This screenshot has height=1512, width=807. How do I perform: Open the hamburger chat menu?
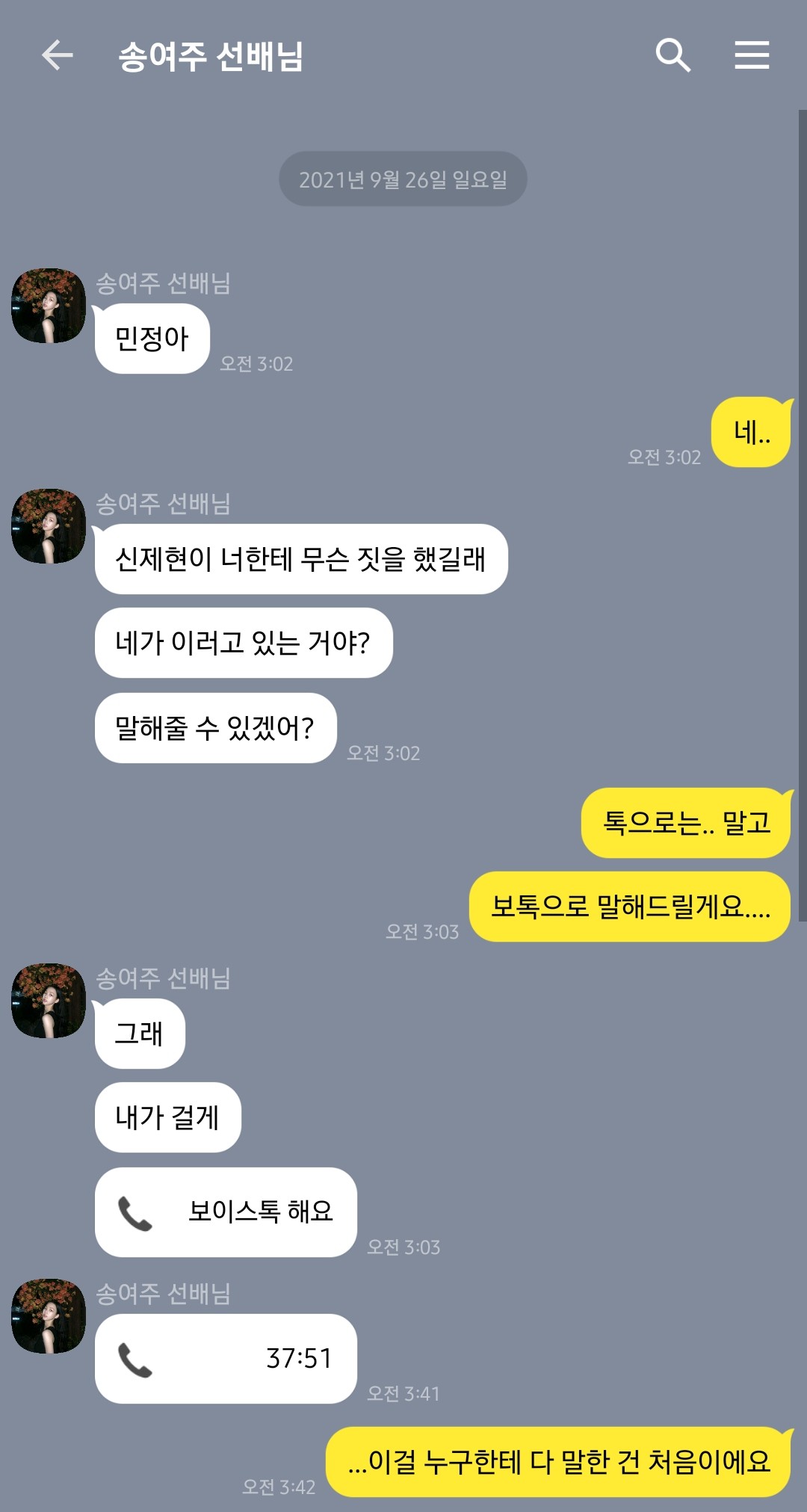[x=752, y=55]
